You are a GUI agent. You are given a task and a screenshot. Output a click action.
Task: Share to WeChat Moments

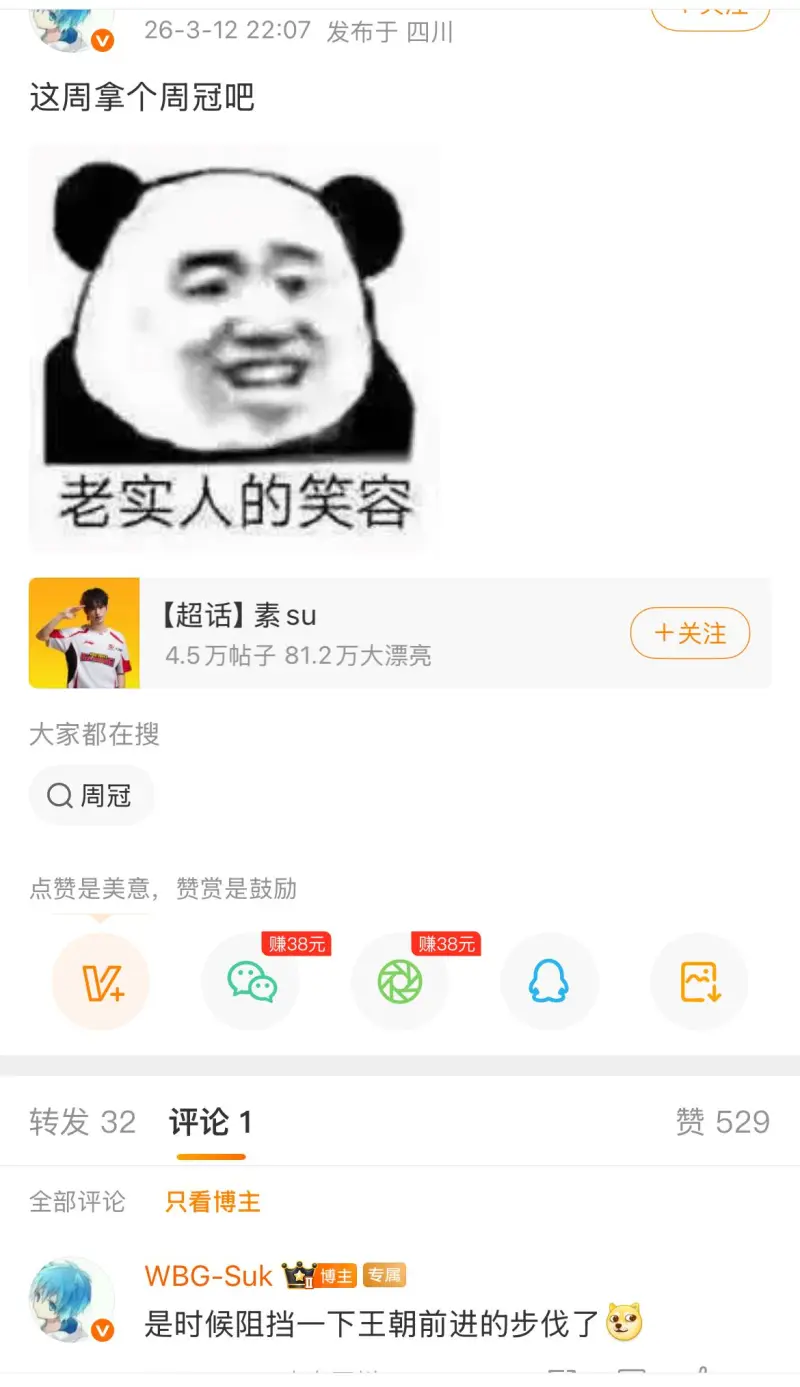[x=400, y=982]
